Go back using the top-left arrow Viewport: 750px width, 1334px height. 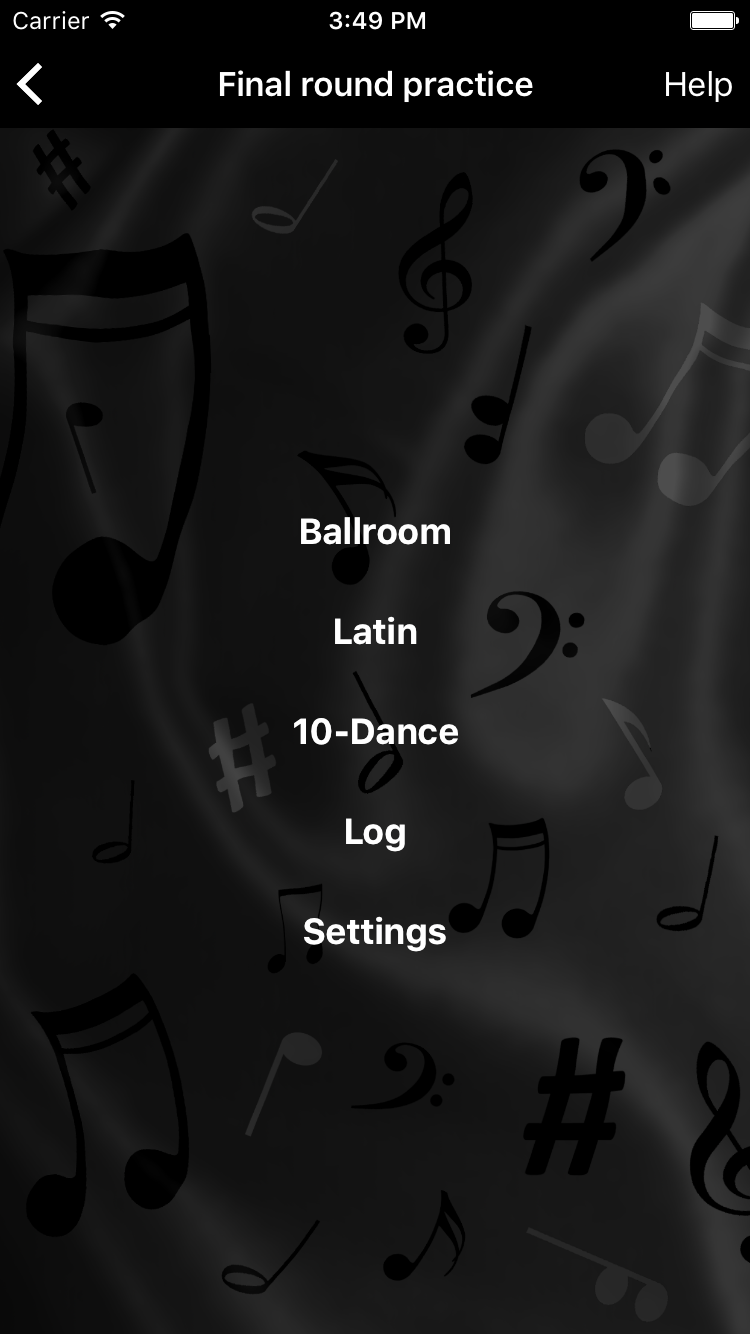coord(30,84)
